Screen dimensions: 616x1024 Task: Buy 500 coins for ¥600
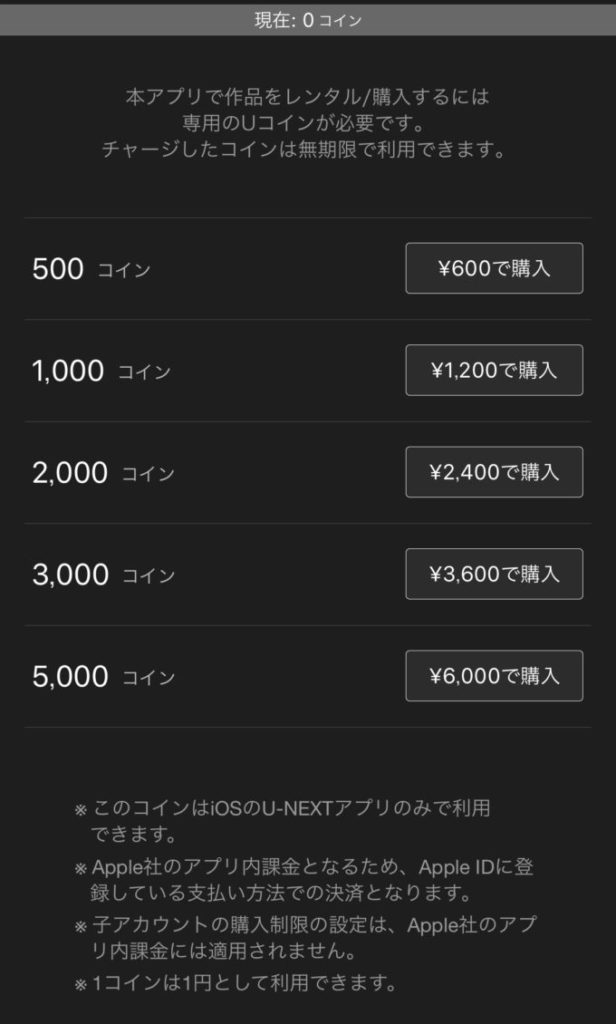click(x=494, y=268)
